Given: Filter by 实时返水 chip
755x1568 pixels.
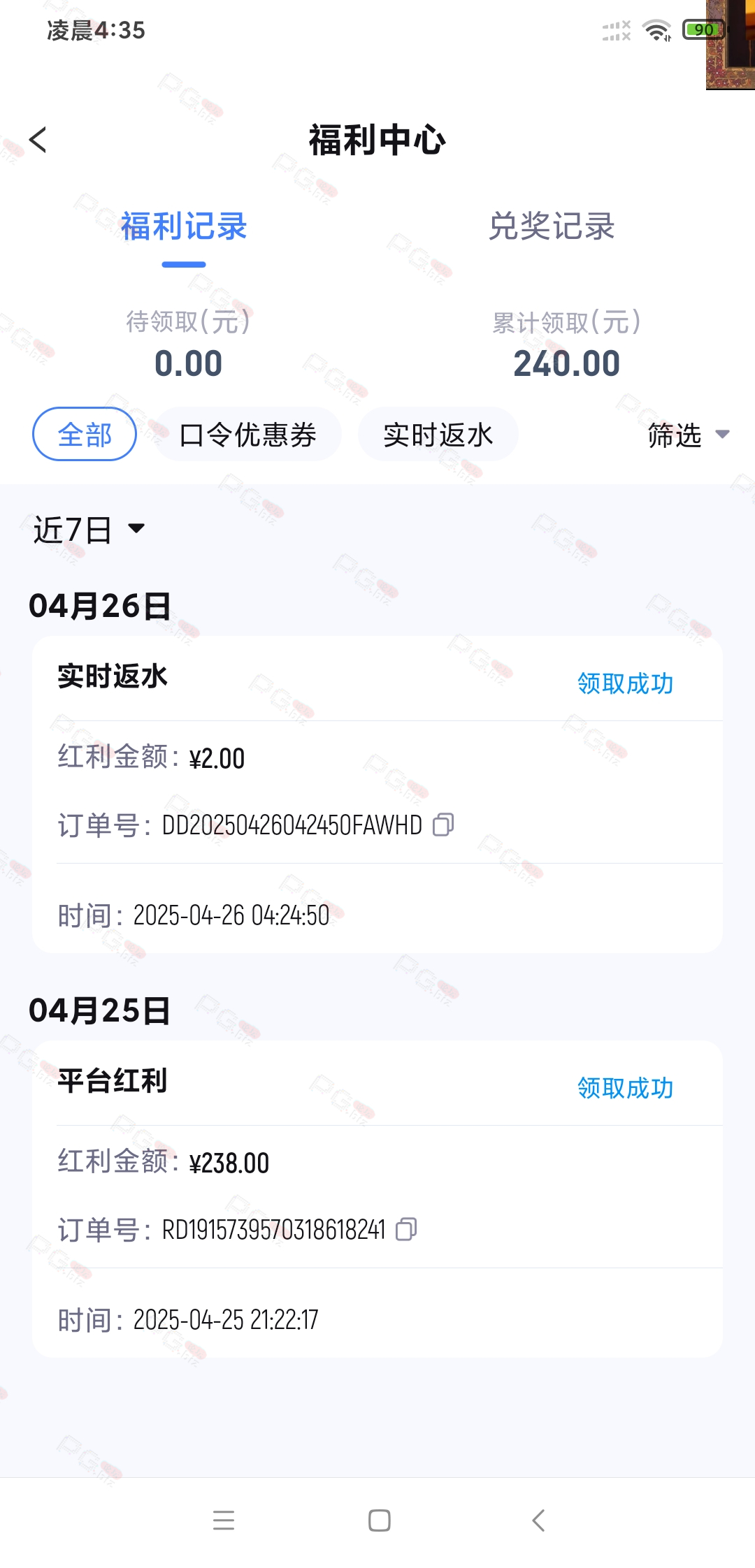Looking at the screenshot, I should pyautogui.click(x=438, y=434).
